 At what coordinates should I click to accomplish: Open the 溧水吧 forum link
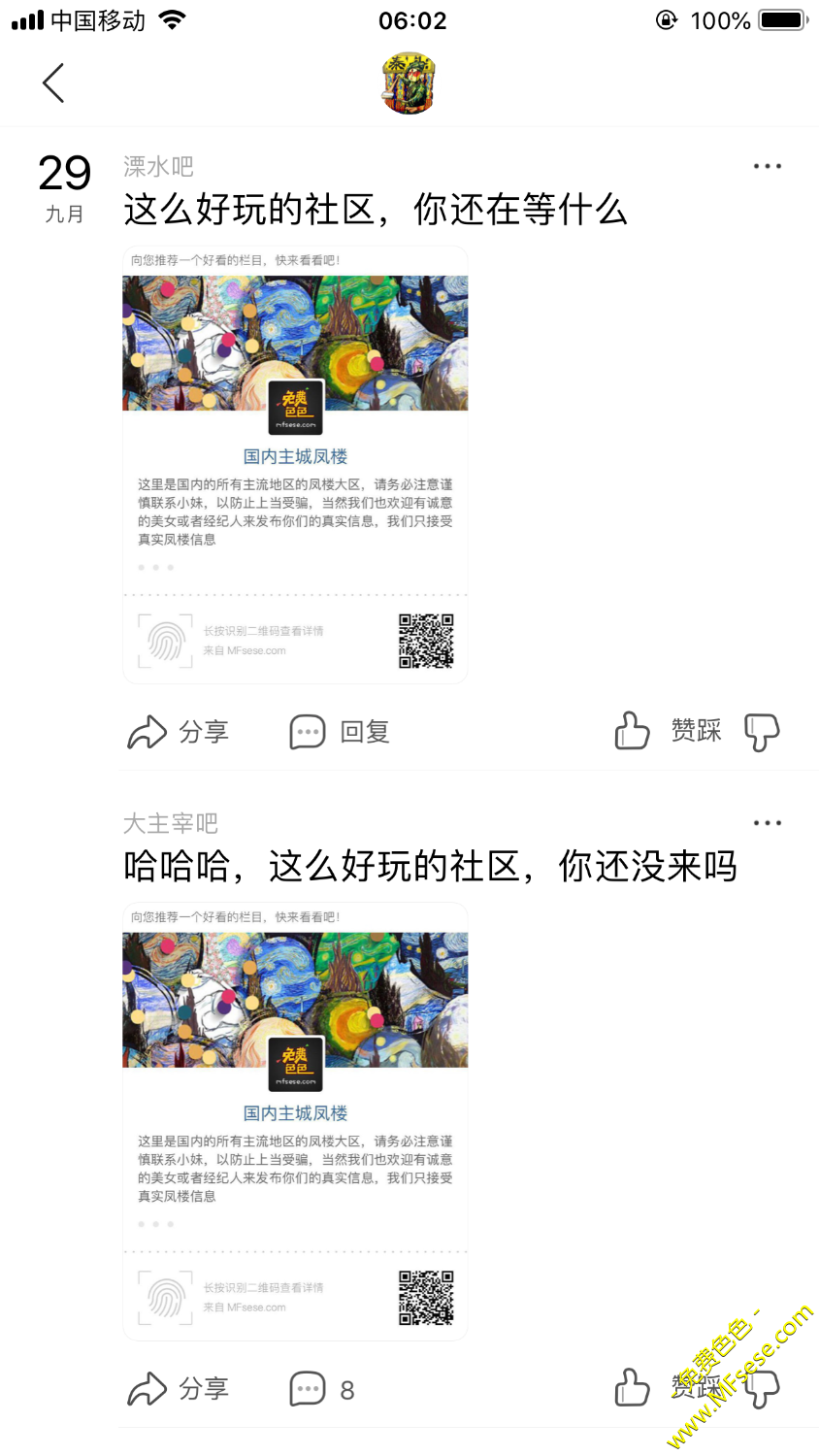click(158, 167)
